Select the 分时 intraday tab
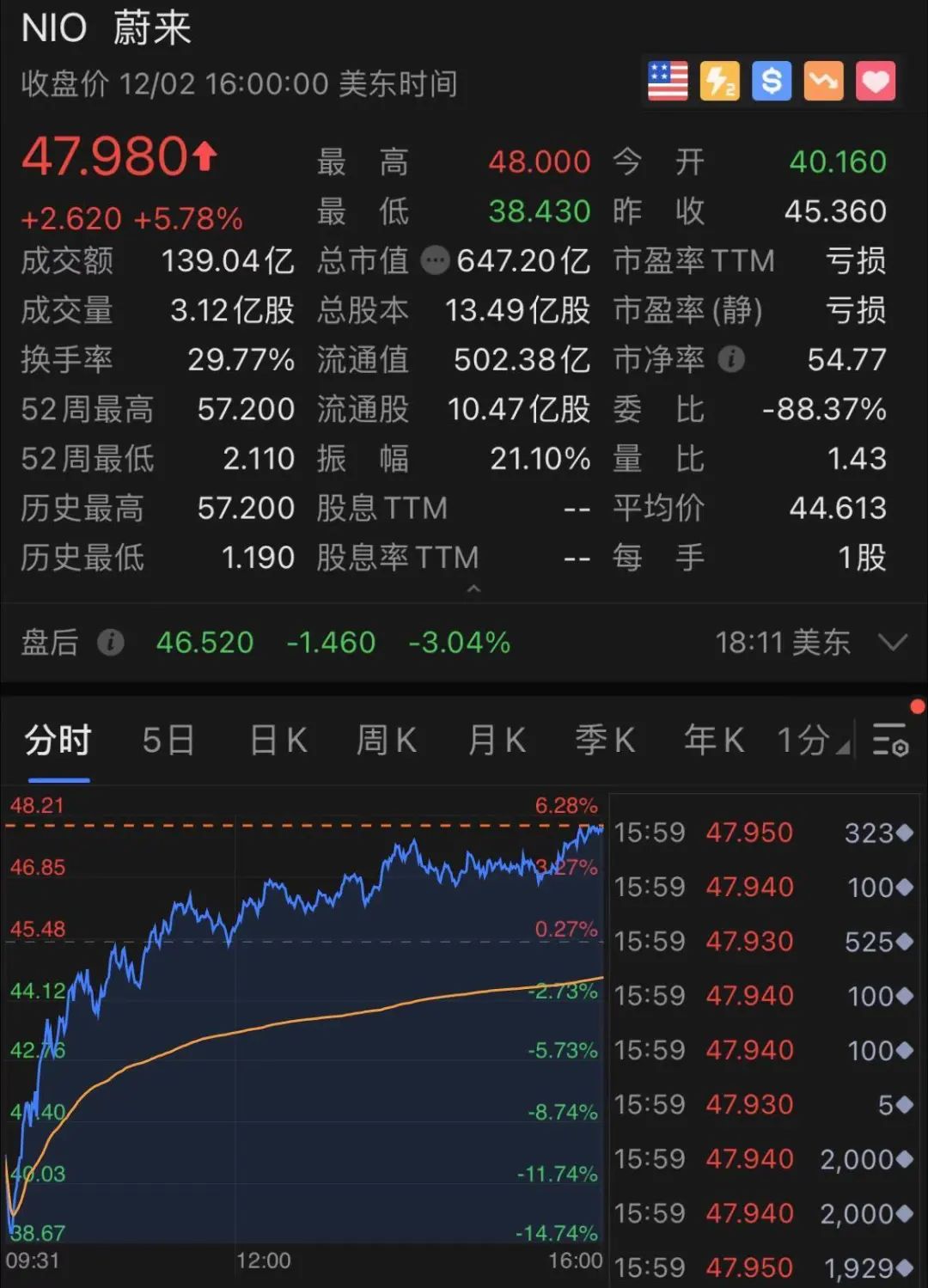 click(58, 740)
